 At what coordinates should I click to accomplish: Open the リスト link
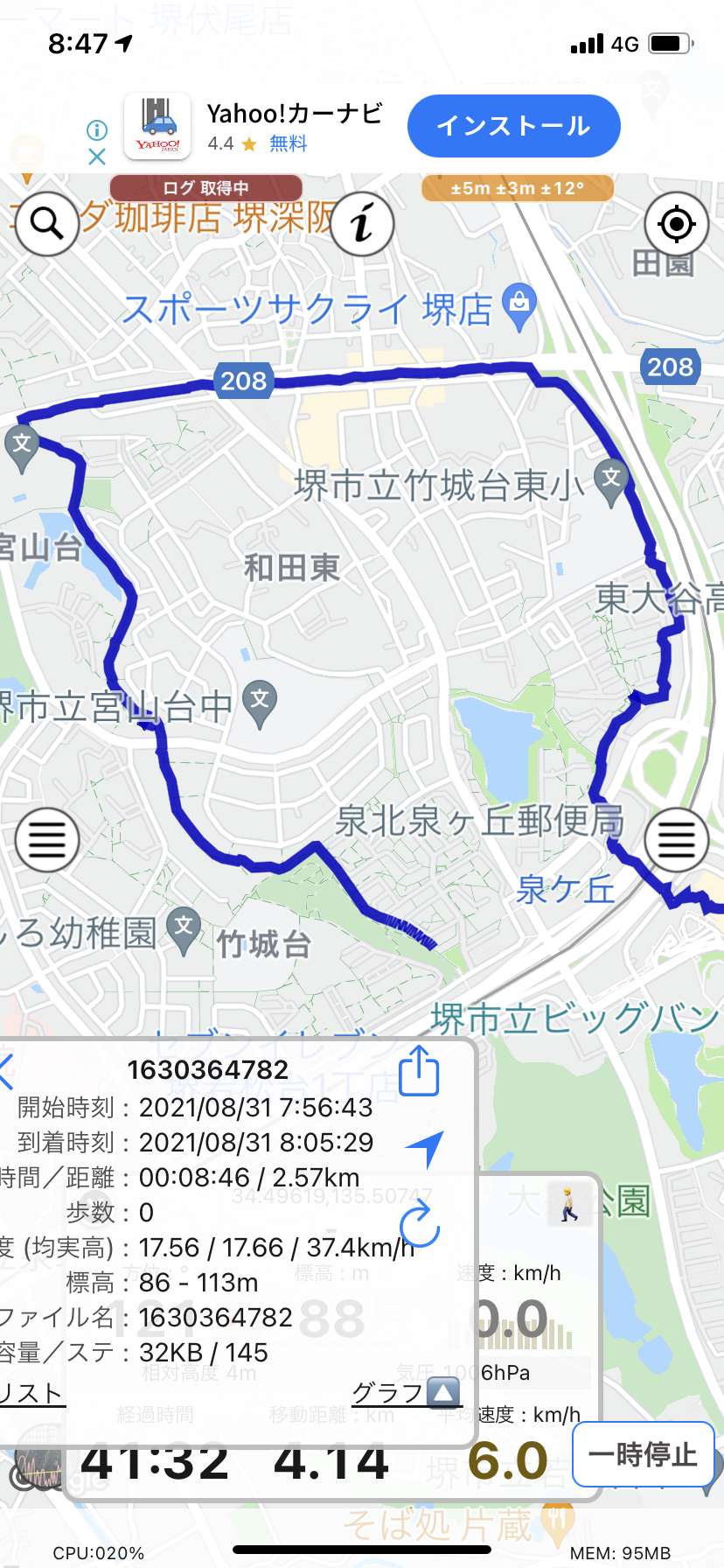point(31,1393)
